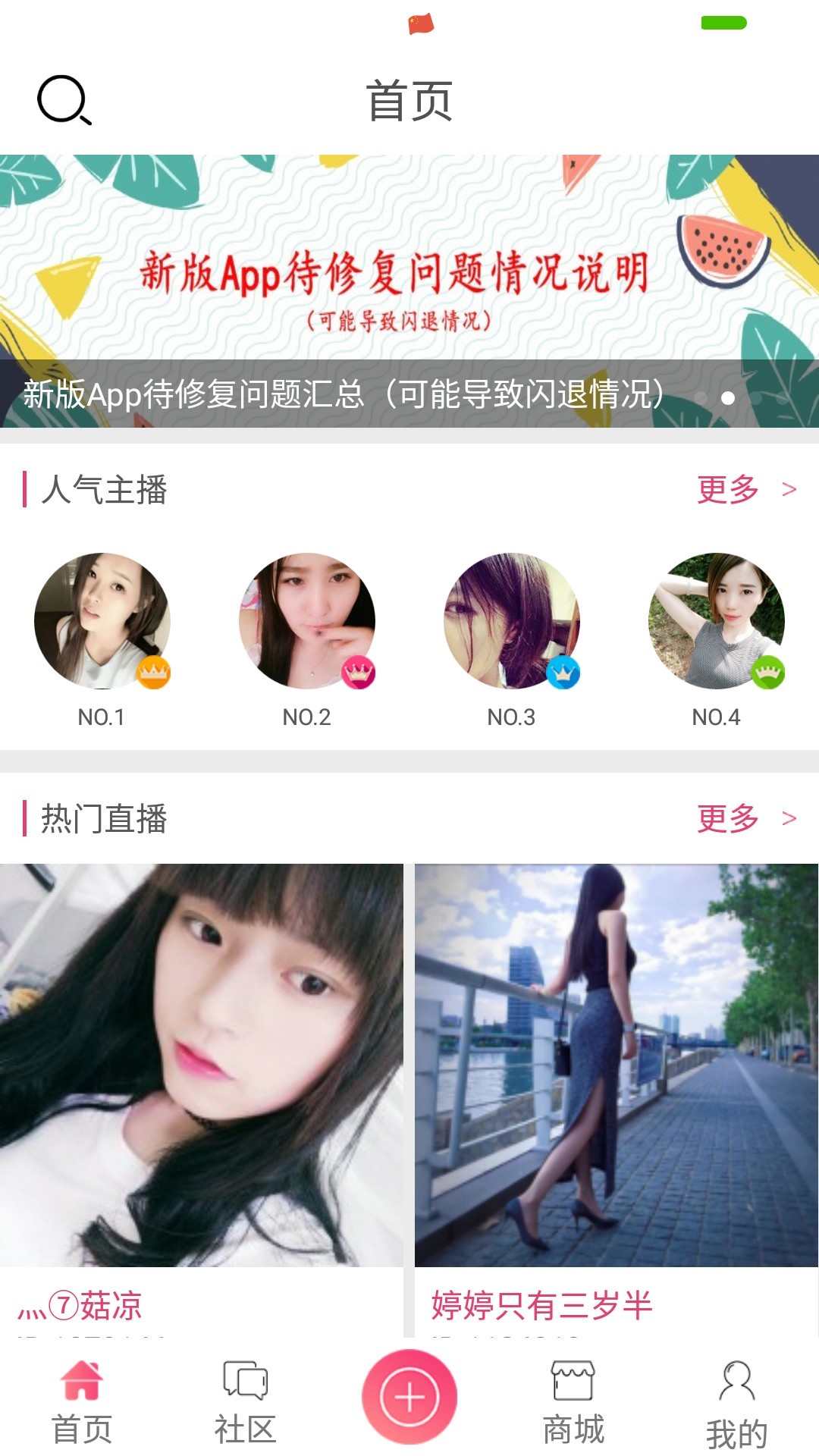
Task: Switch to the 社区 tab
Action: [x=245, y=1401]
